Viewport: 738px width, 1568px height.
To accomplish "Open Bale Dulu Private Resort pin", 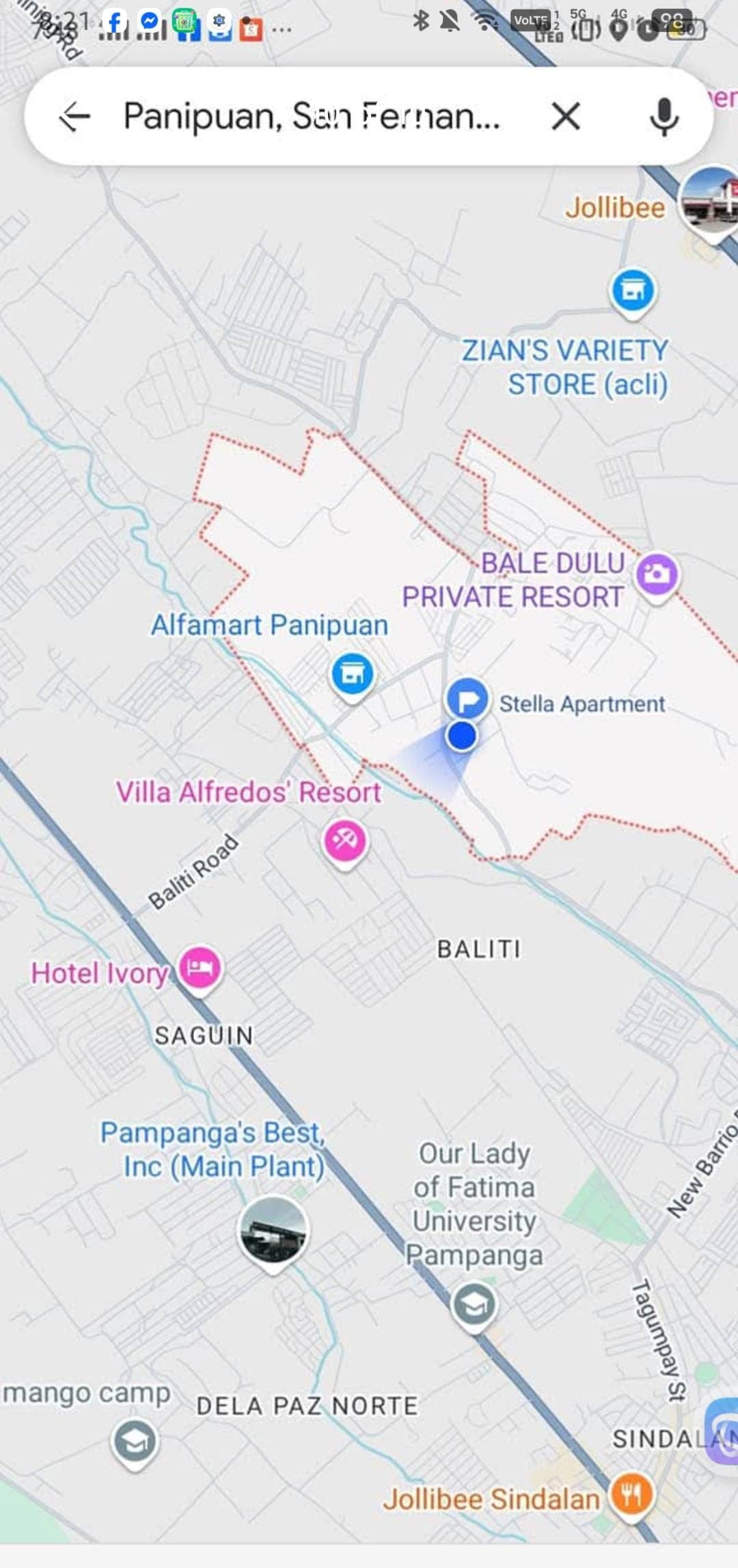I will (x=657, y=574).
